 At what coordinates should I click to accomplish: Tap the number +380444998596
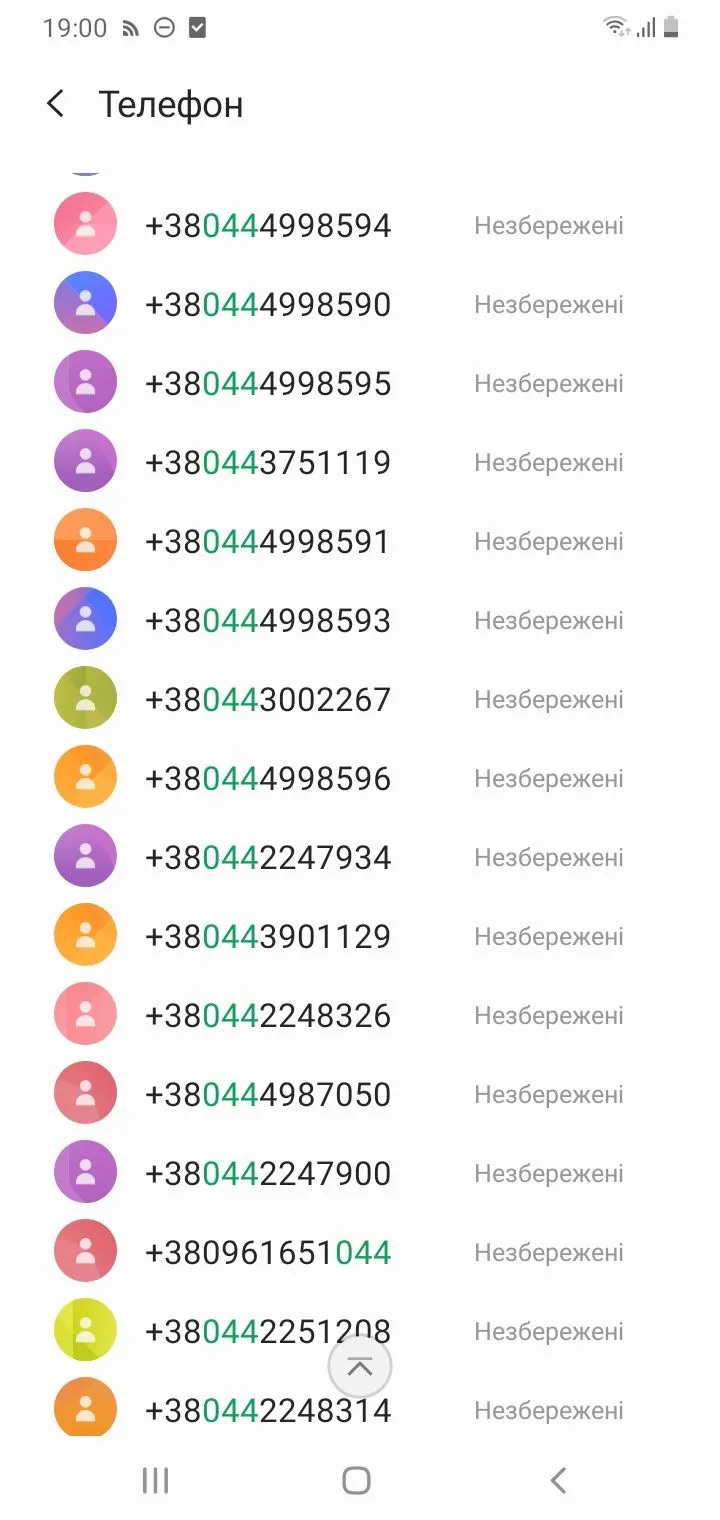(268, 779)
